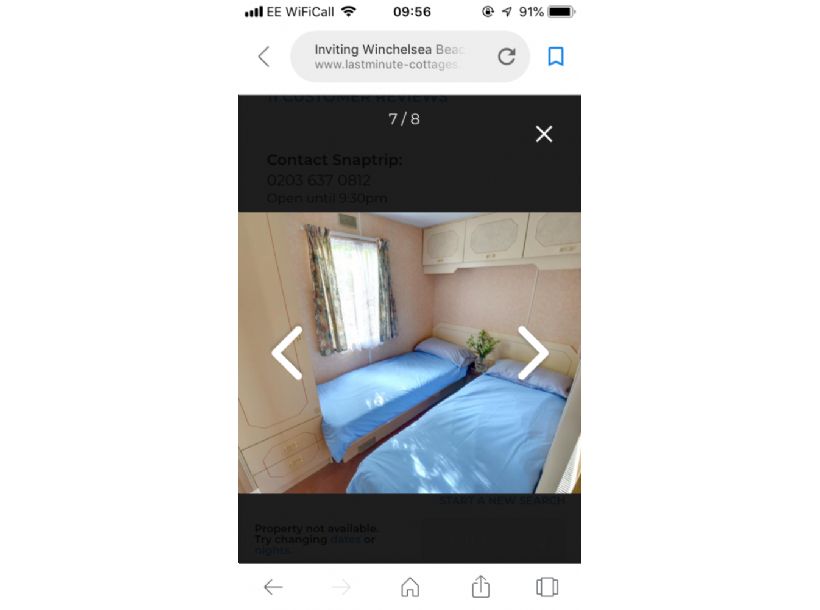
Task: Reload the page
Action: pos(506,57)
